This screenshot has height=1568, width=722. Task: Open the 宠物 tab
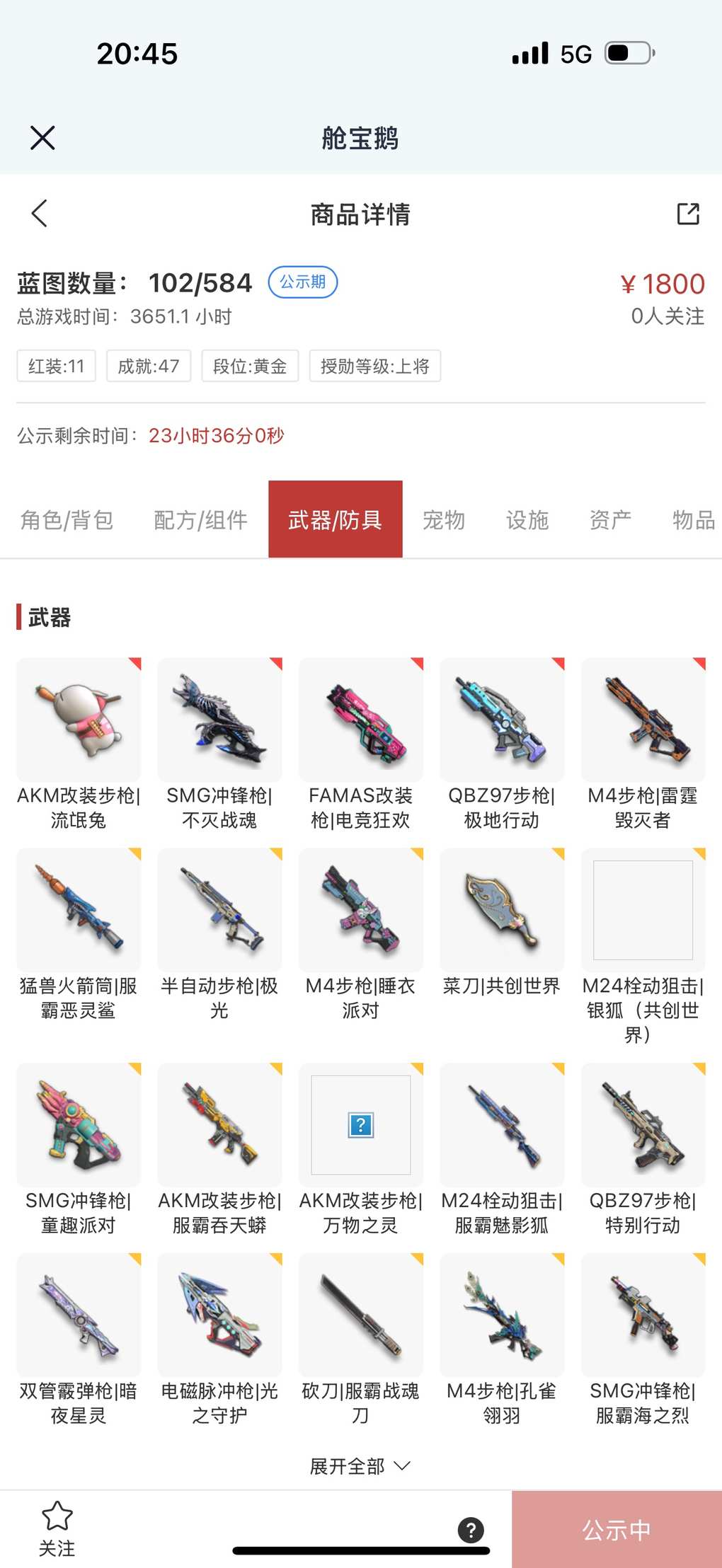pos(443,520)
